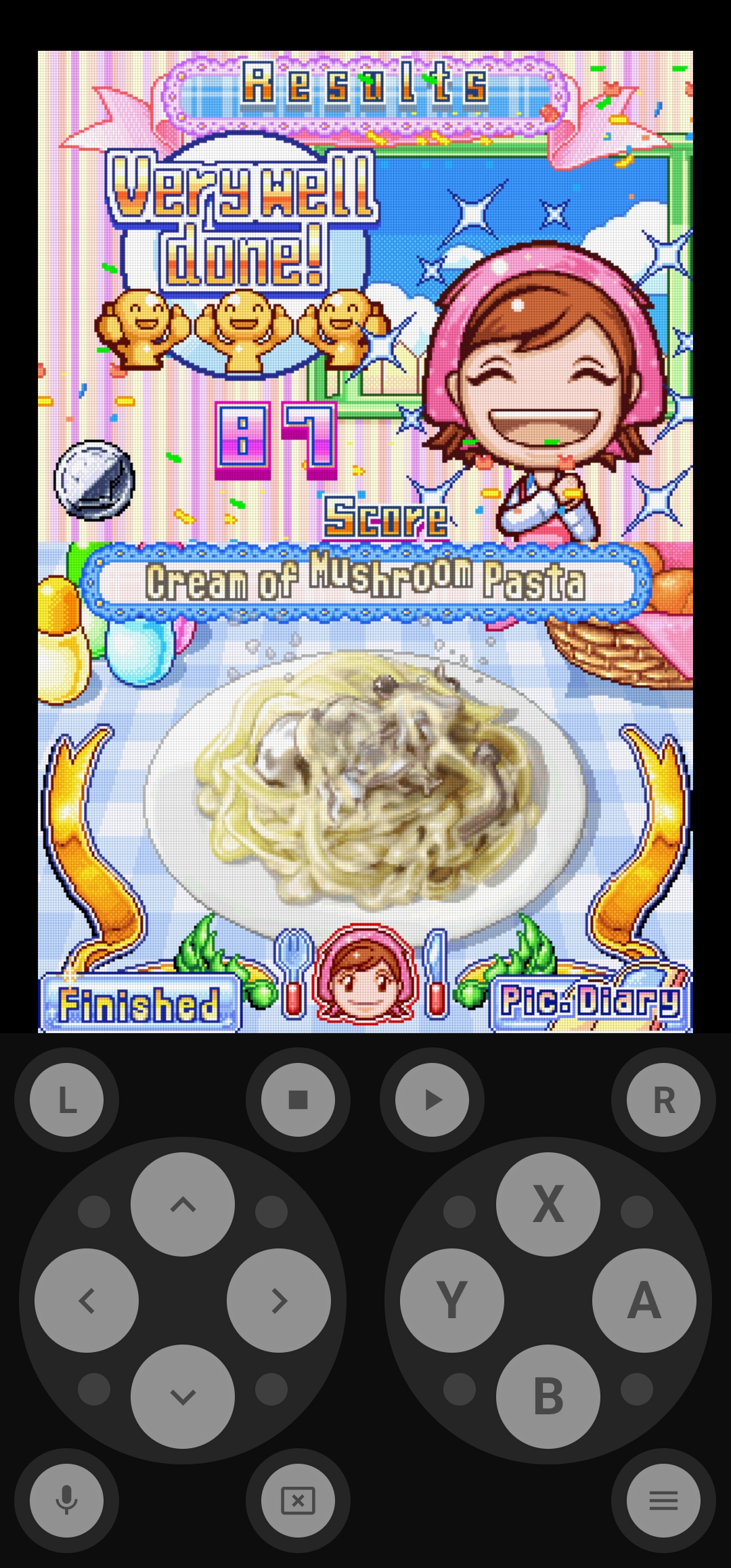Screen dimensions: 731x1568
Task: Stop the emulation with the square button
Action: 298,1100
